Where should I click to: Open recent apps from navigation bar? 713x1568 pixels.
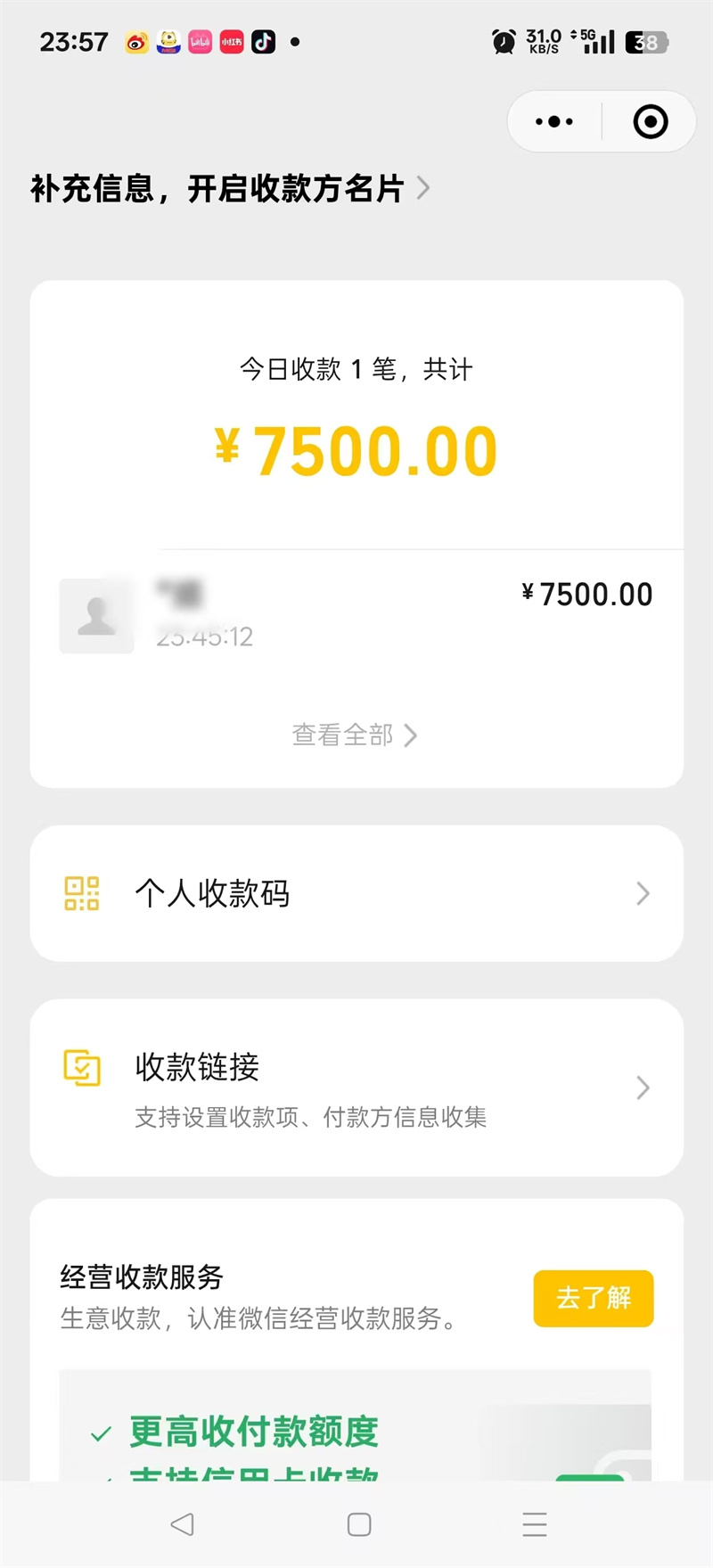tap(535, 1524)
